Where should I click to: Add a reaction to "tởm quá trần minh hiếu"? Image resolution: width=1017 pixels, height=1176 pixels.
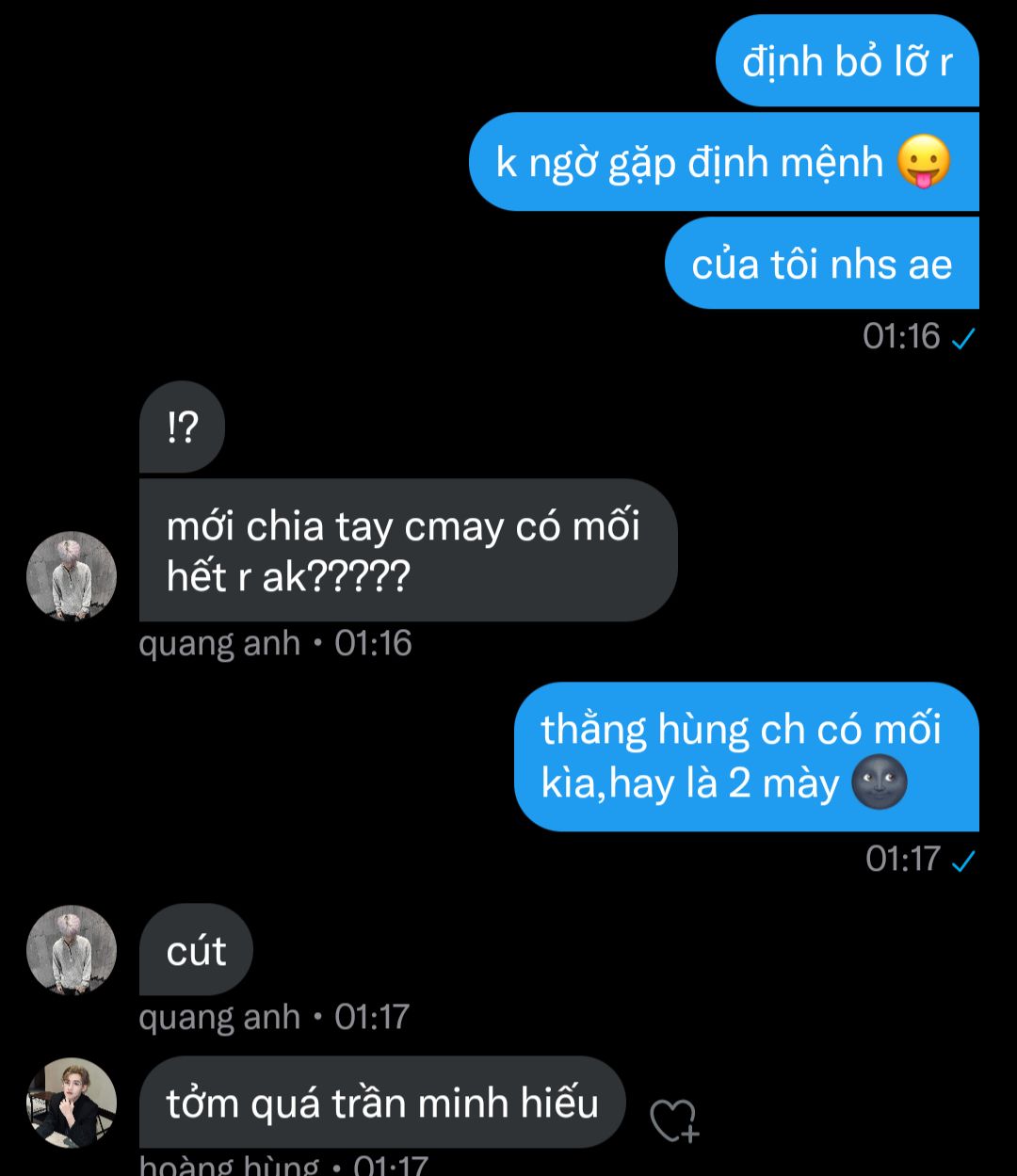673,1120
